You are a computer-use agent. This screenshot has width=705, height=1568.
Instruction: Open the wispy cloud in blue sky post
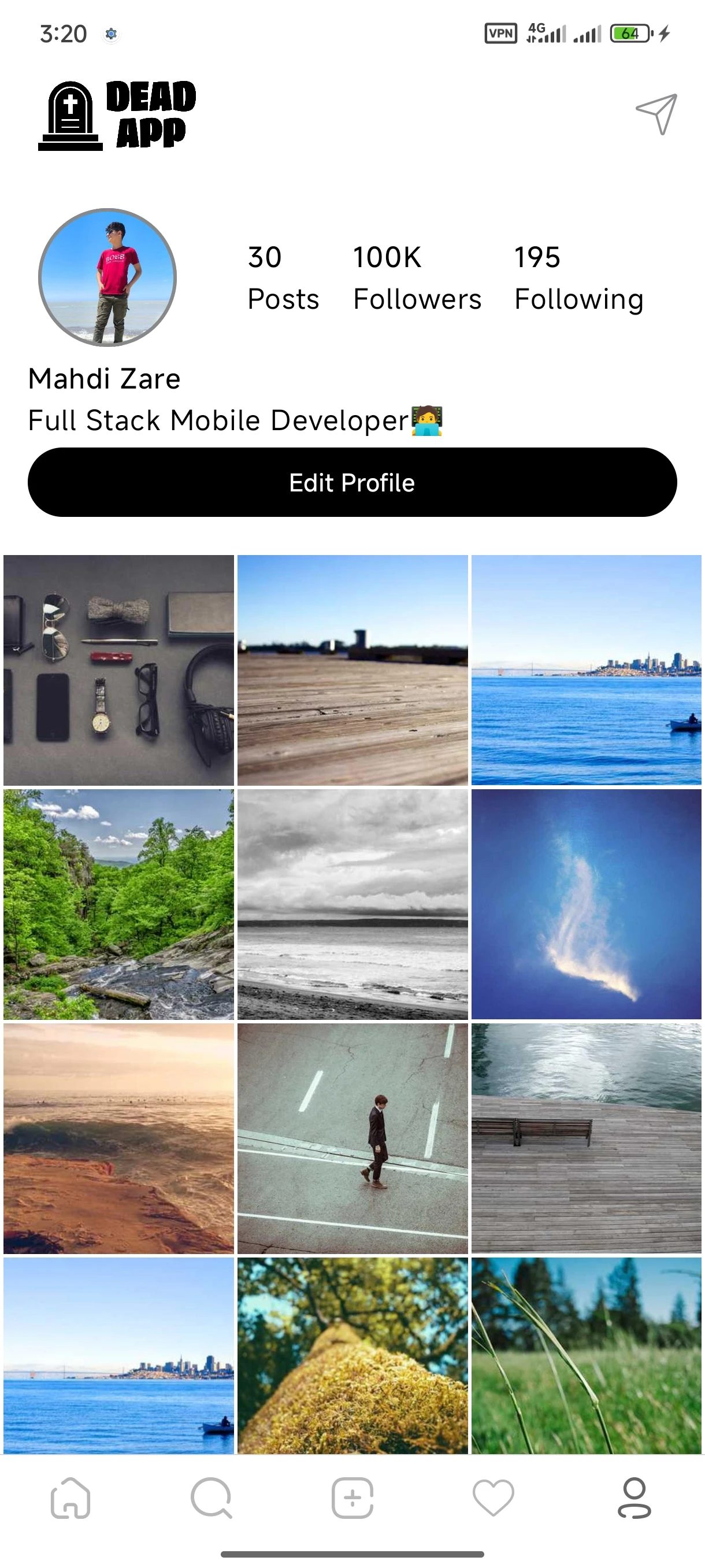coord(587,904)
